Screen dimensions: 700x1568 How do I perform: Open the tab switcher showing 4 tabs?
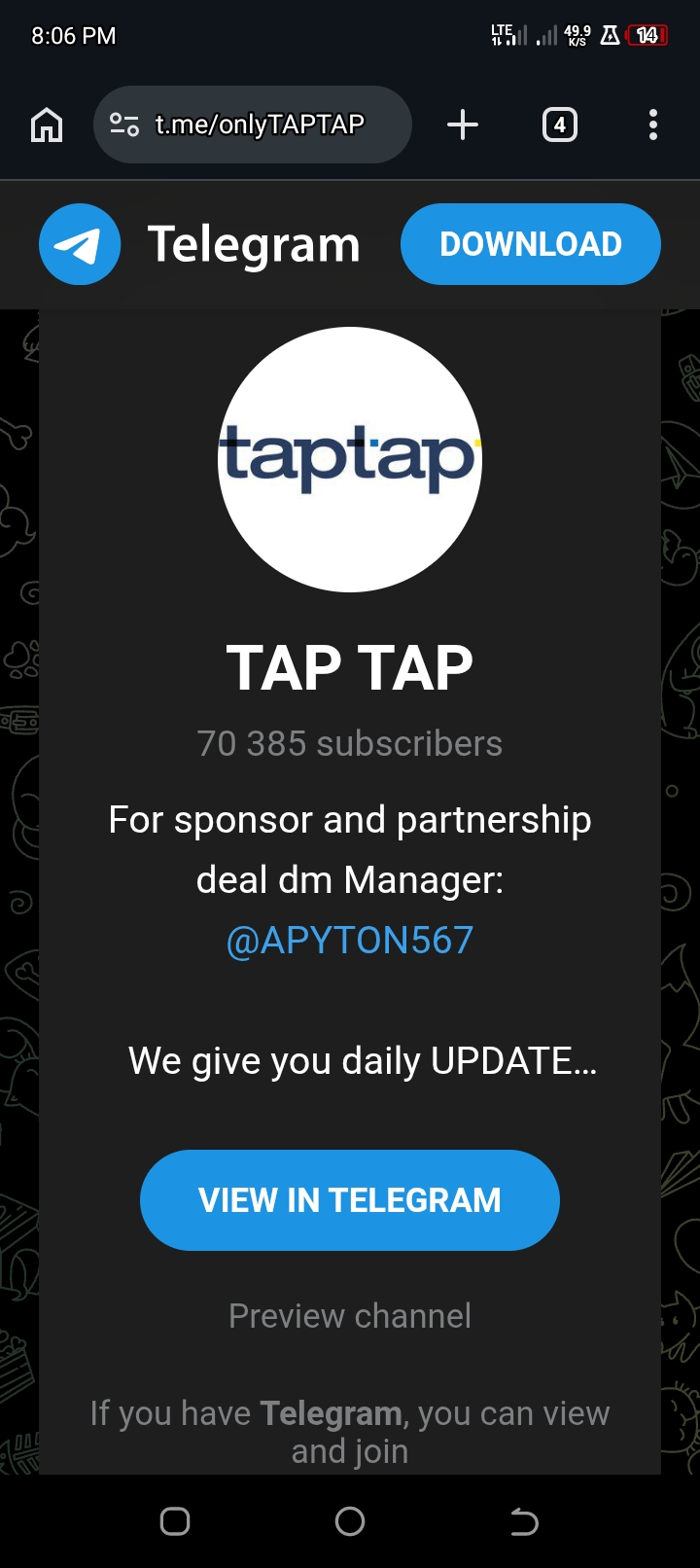click(x=559, y=125)
